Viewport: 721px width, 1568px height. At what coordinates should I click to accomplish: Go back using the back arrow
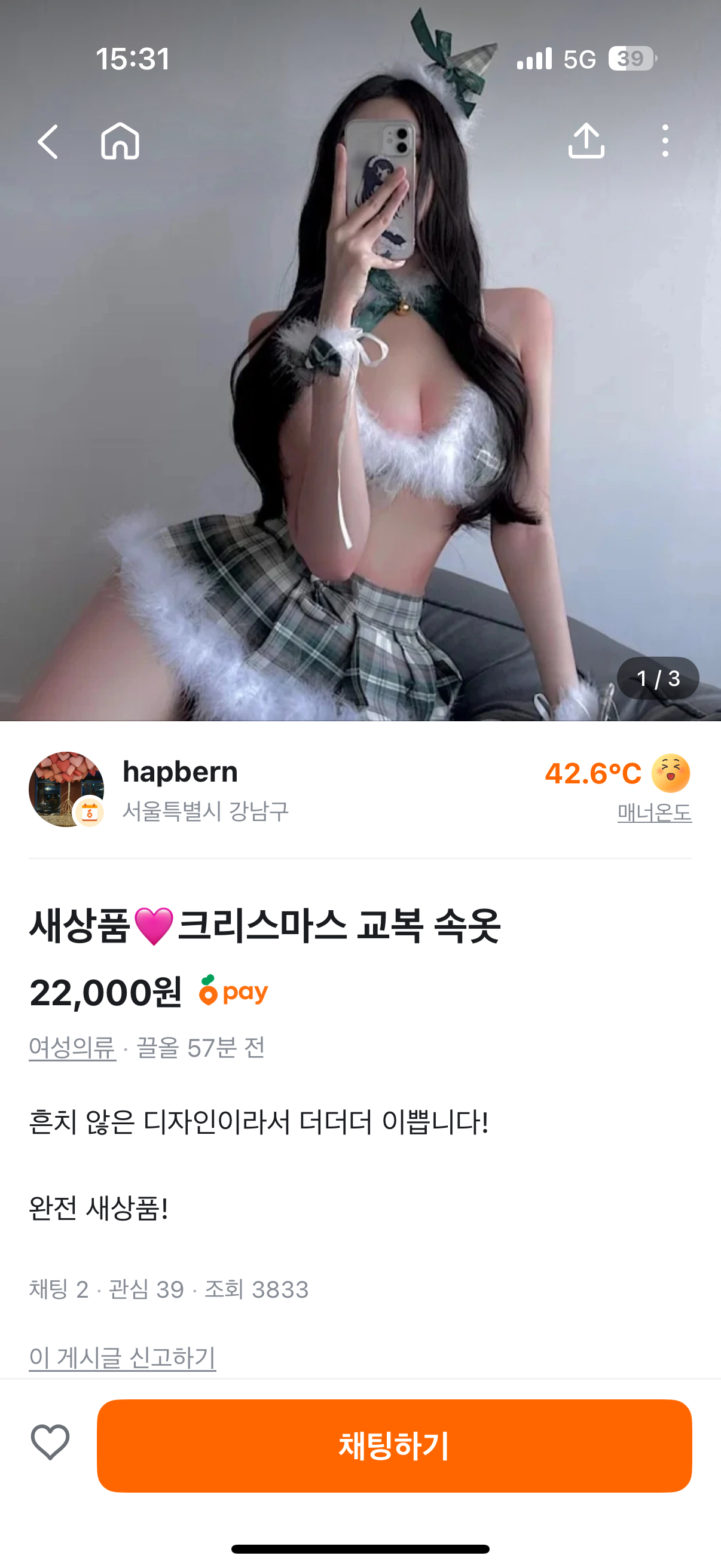[48, 142]
